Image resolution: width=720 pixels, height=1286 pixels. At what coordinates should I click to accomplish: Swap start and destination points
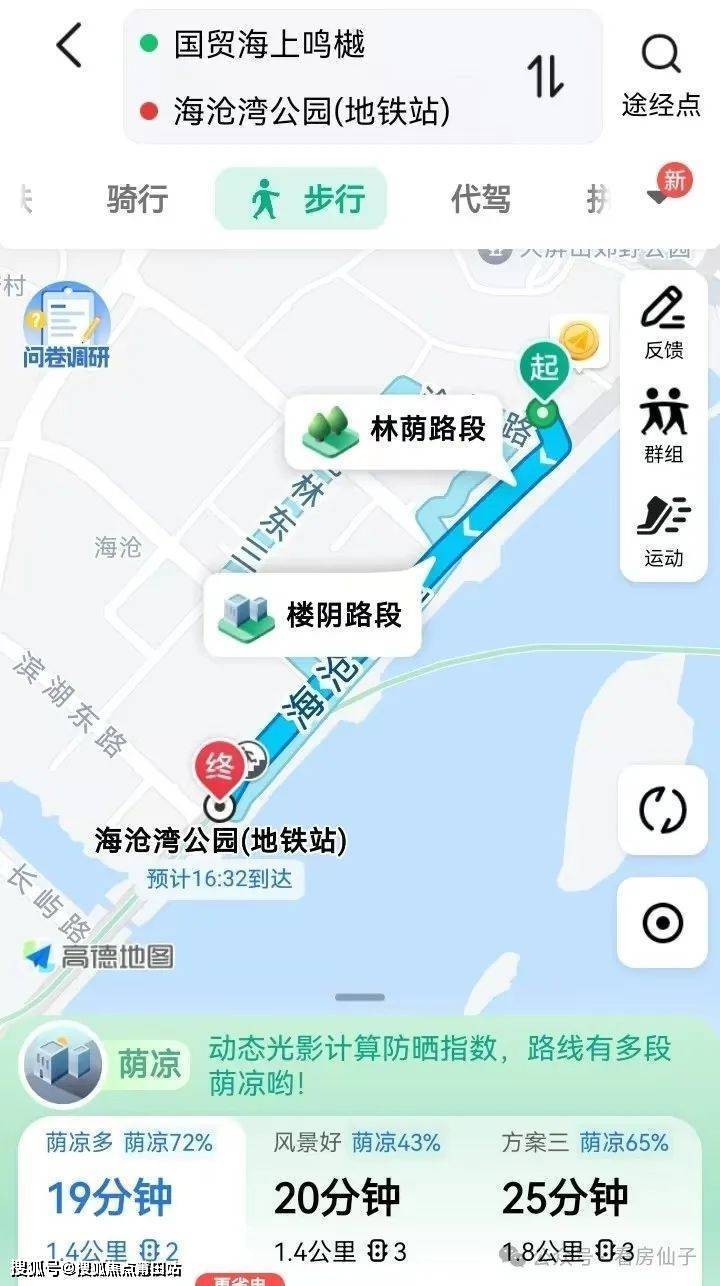[546, 76]
